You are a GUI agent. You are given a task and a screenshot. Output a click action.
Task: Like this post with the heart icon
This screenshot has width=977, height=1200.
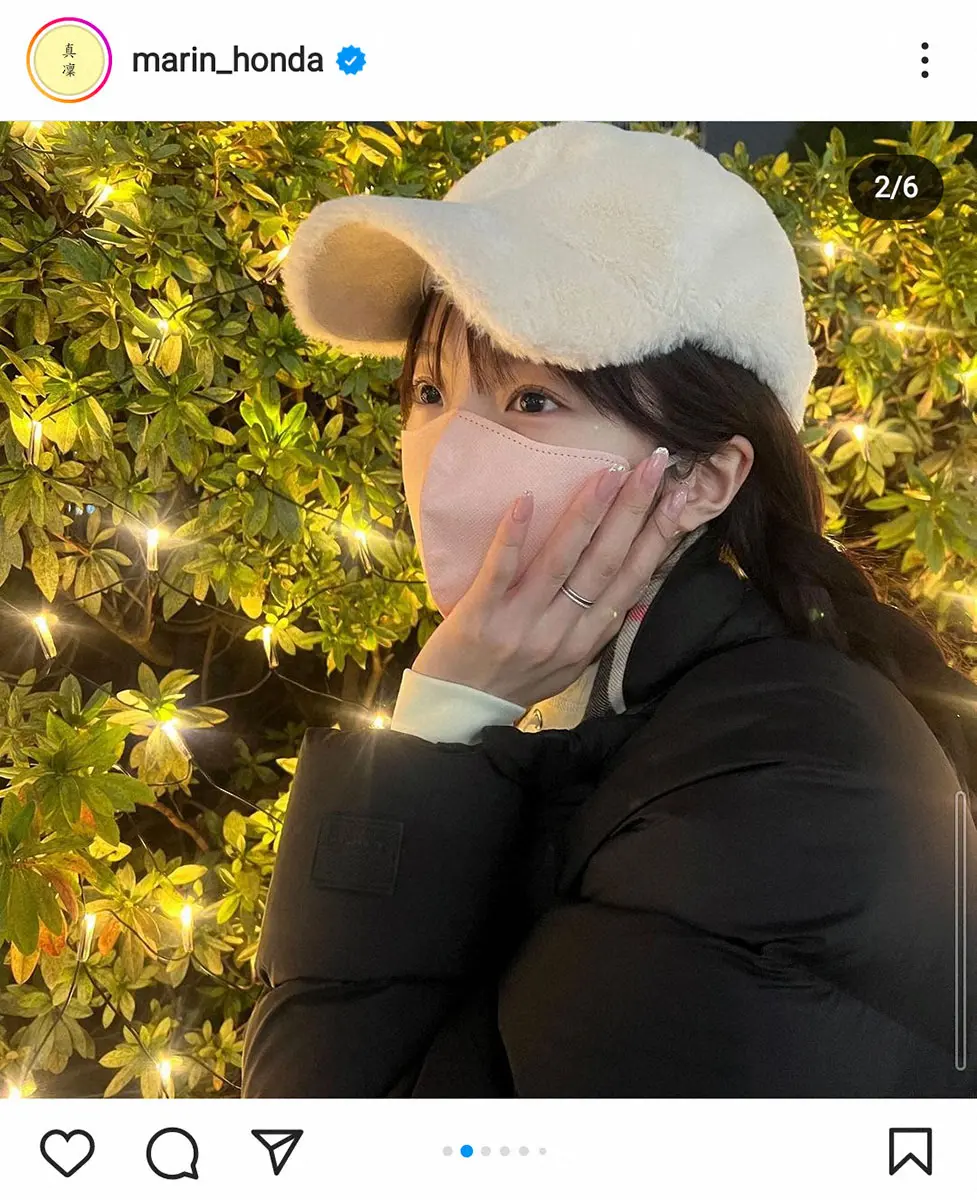click(67, 1152)
